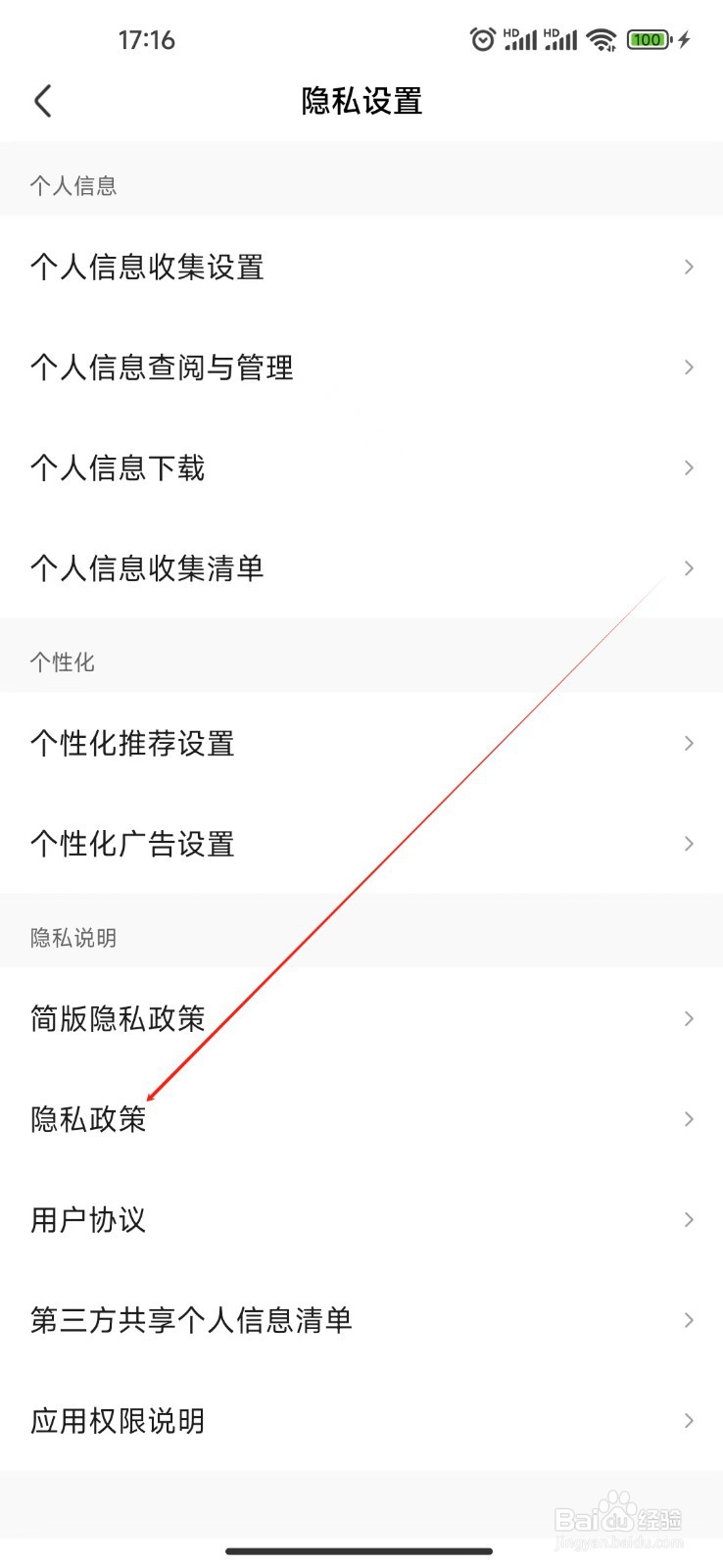723x1568 pixels.
Task: Tap the back arrow to leave privacy settings
Action: pos(43,100)
